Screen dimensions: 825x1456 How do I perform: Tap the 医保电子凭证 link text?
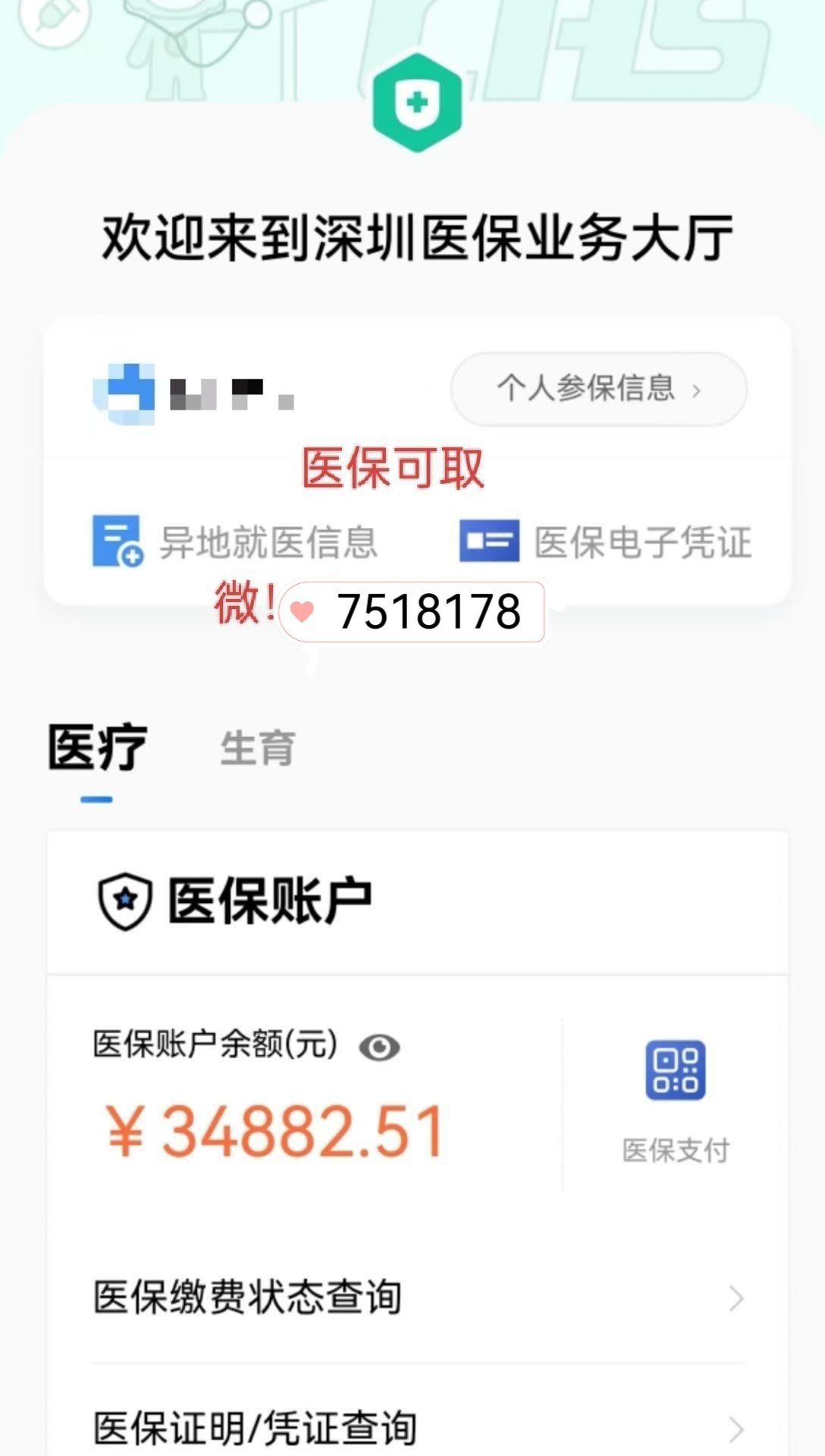tap(639, 540)
